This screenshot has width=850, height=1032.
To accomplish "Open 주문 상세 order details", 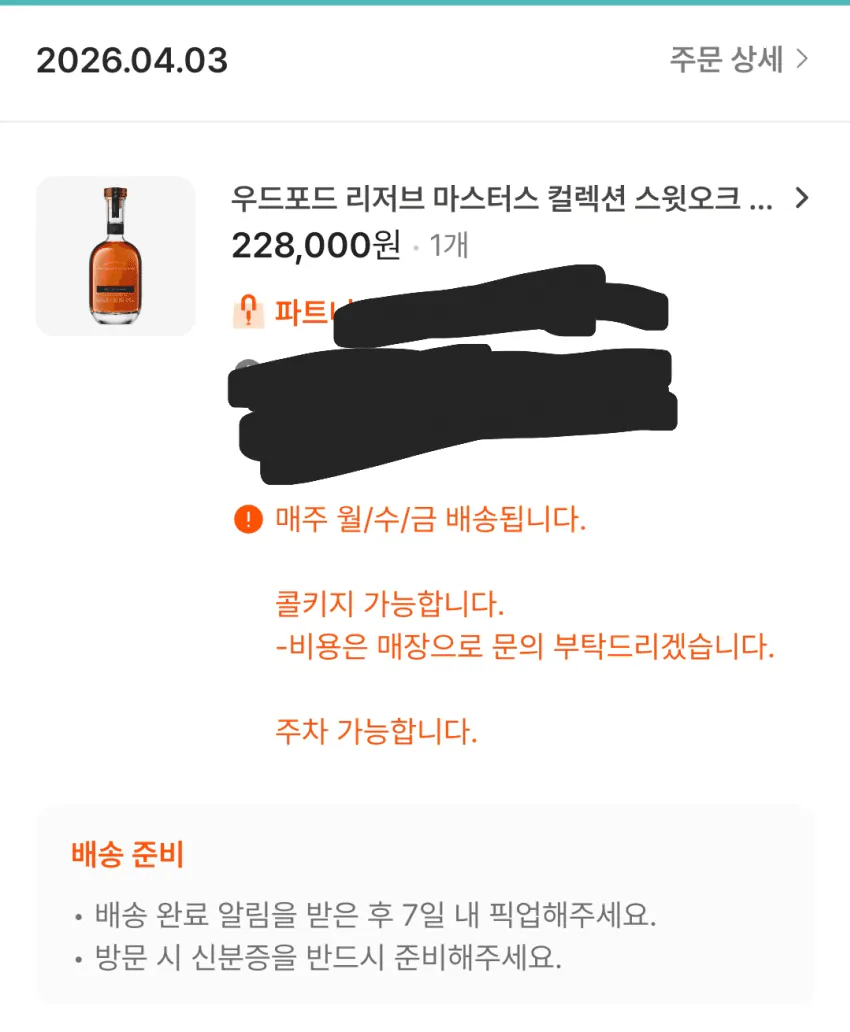I will [738, 60].
